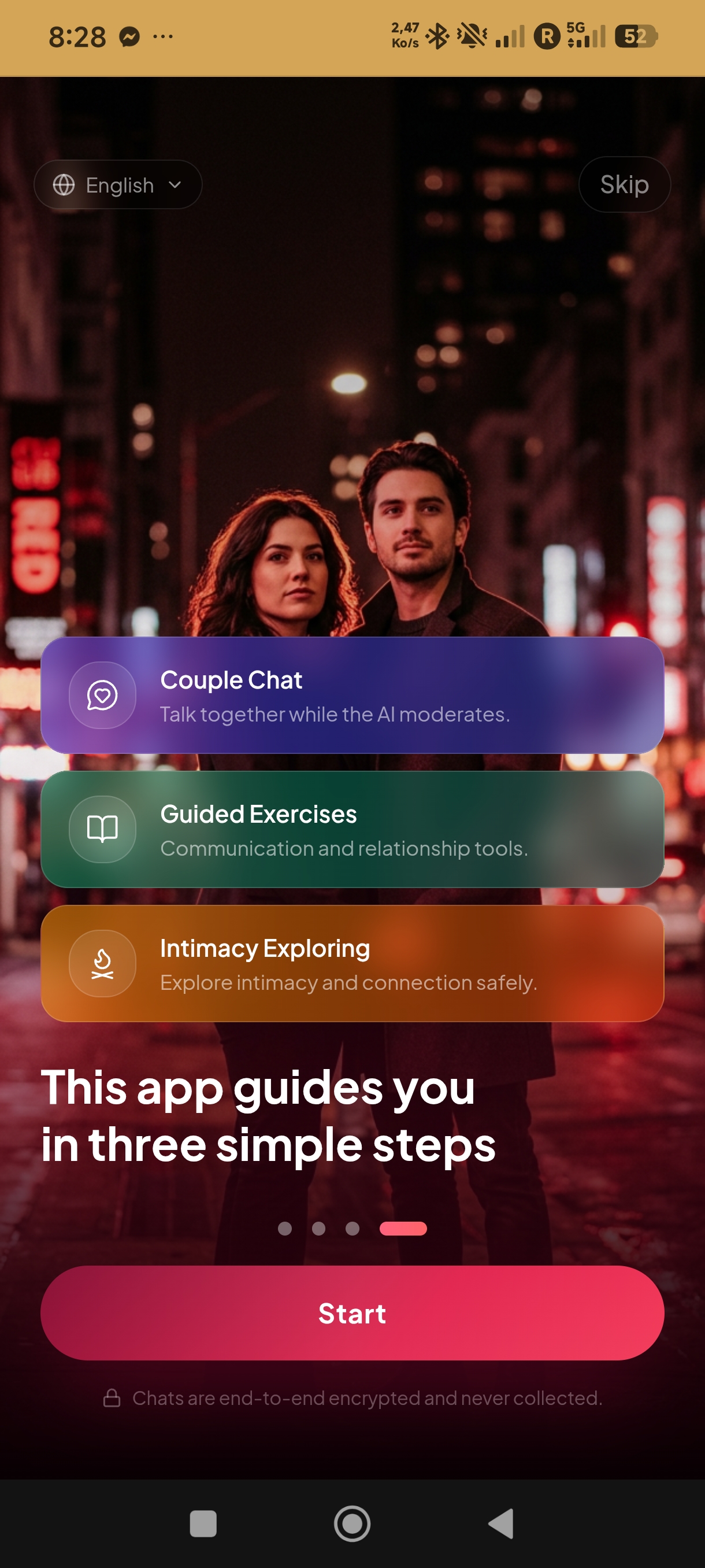705x1568 pixels.
Task: Choose the Intimacy Exploring card
Action: click(x=352, y=964)
